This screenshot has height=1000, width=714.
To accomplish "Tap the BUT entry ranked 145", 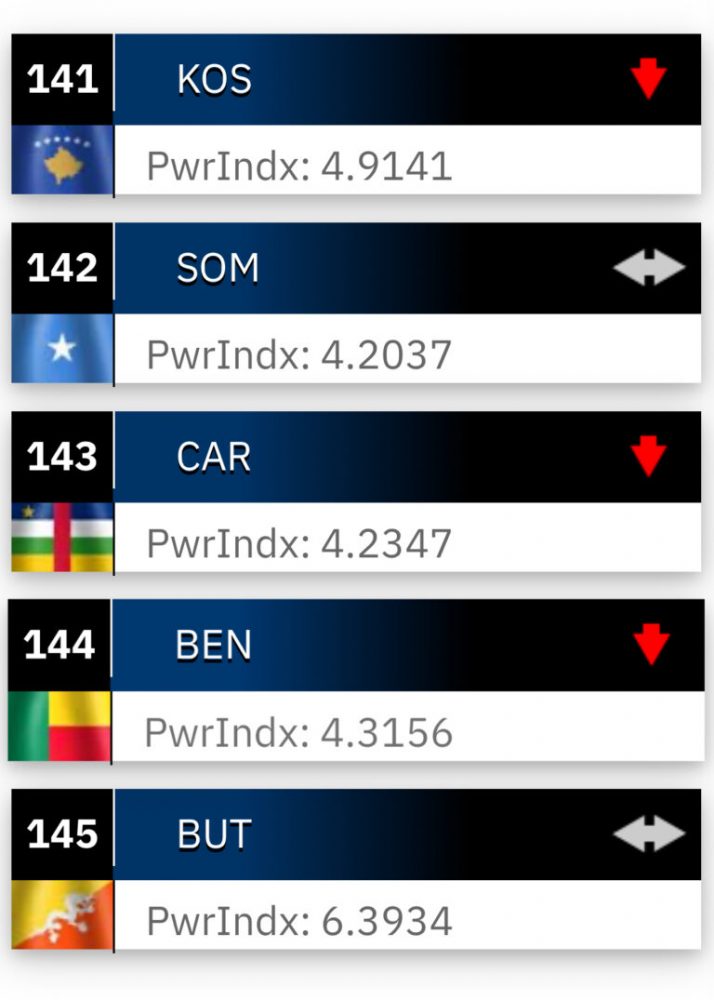I will tap(357, 870).
